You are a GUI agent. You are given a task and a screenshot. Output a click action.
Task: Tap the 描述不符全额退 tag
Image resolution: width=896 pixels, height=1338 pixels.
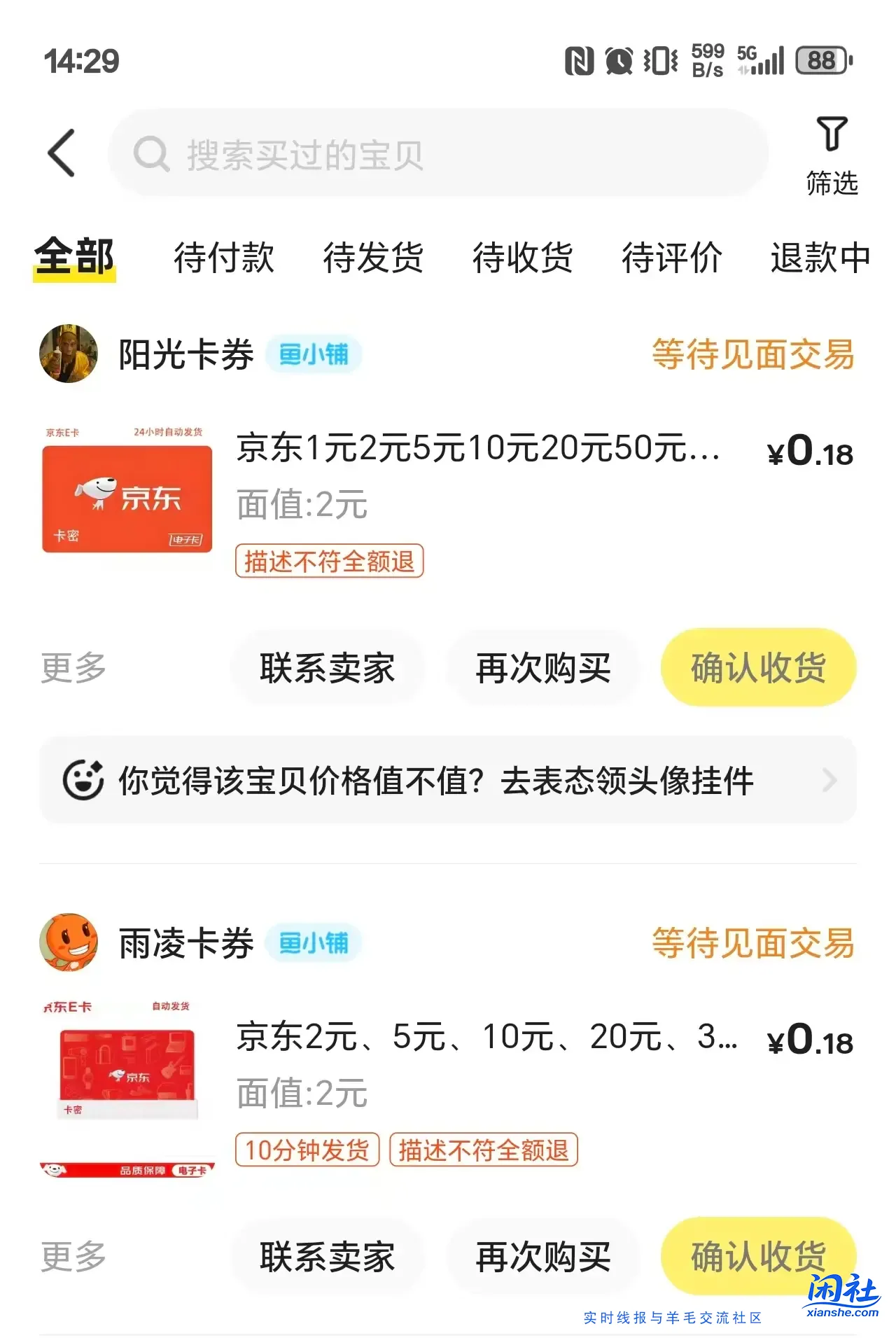[x=330, y=560]
